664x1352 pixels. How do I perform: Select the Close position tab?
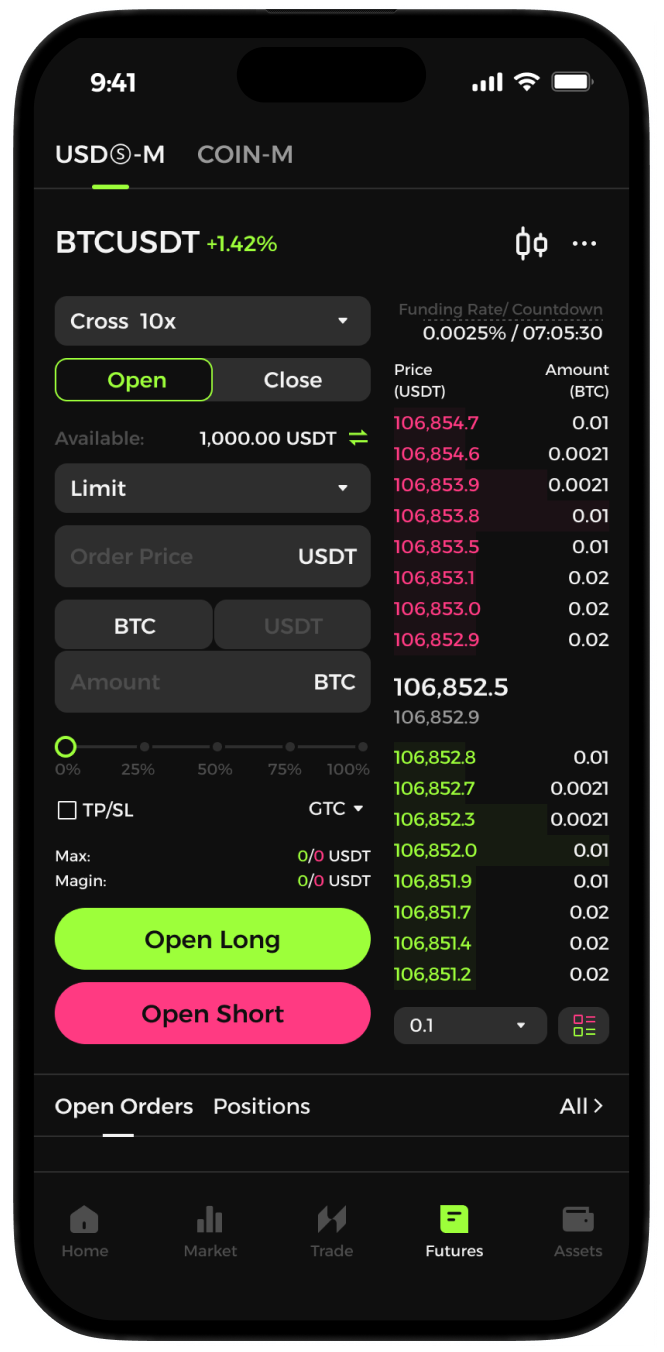click(x=293, y=380)
